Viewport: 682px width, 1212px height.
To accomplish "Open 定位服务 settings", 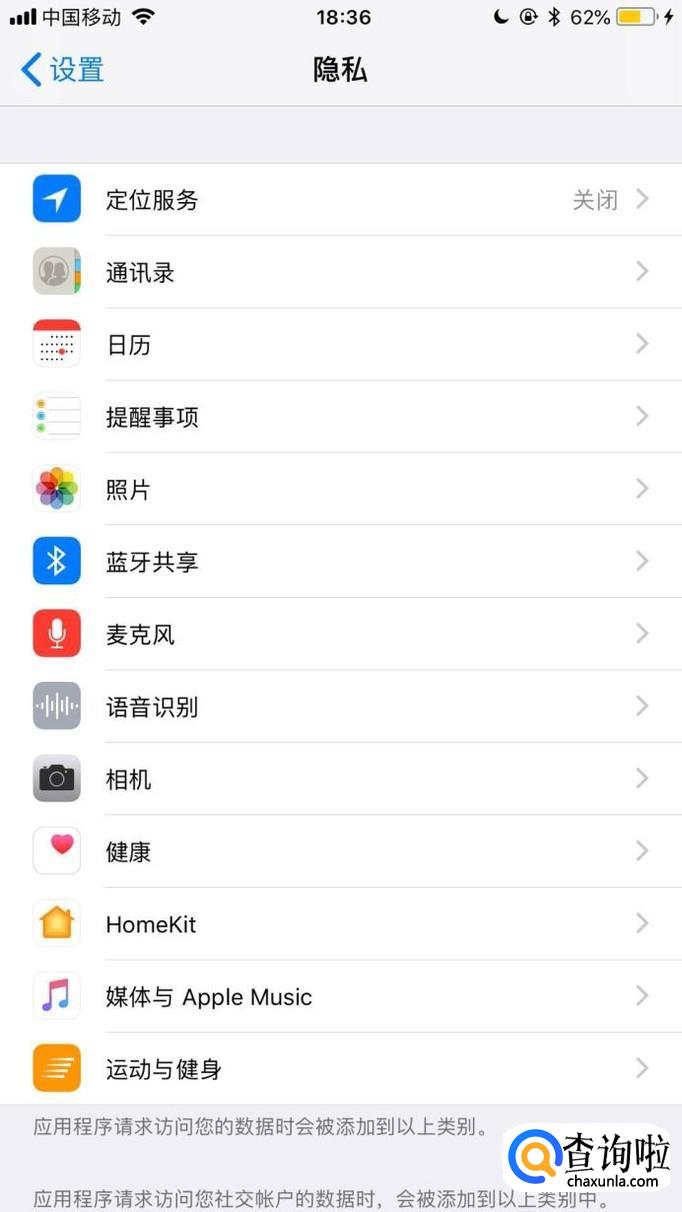I will (x=340, y=200).
